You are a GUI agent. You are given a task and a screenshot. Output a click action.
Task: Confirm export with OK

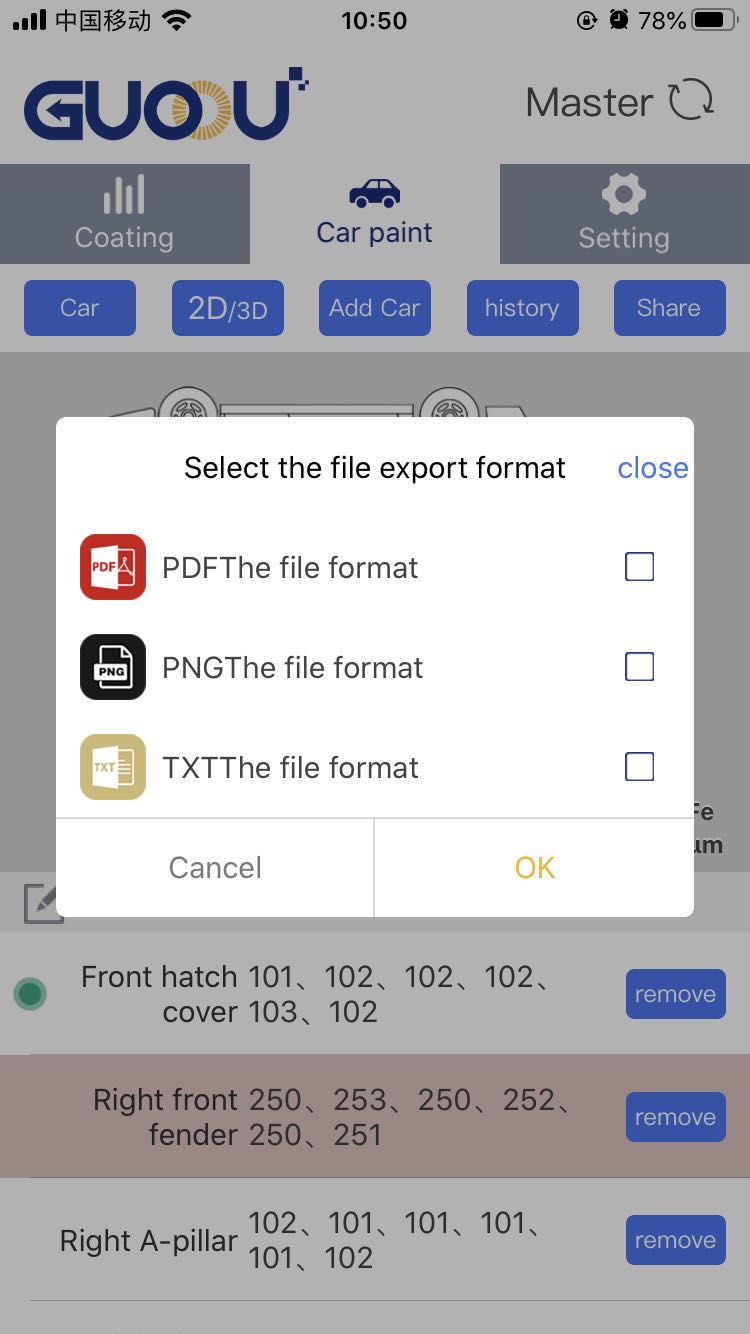[534, 867]
